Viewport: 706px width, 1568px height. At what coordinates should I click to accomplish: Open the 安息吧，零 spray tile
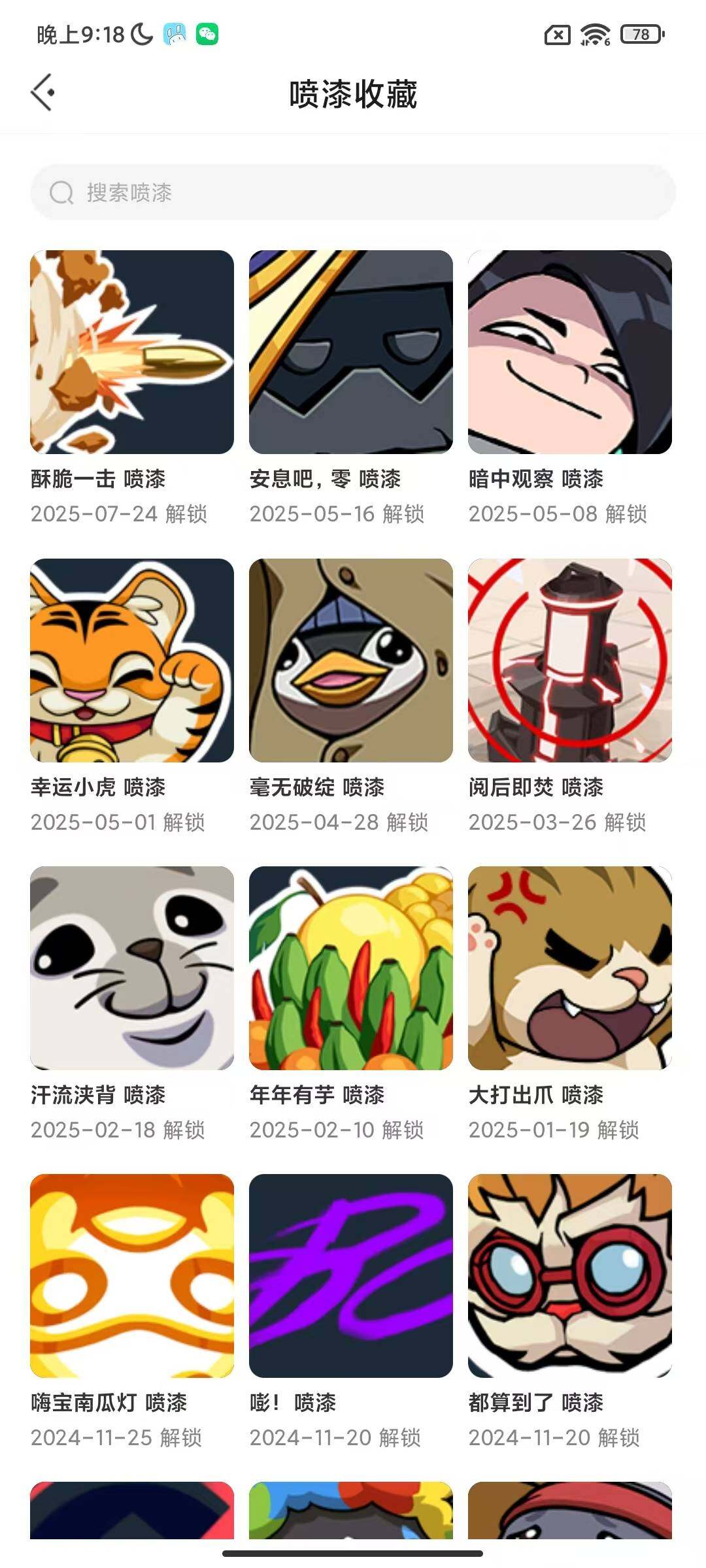351,352
